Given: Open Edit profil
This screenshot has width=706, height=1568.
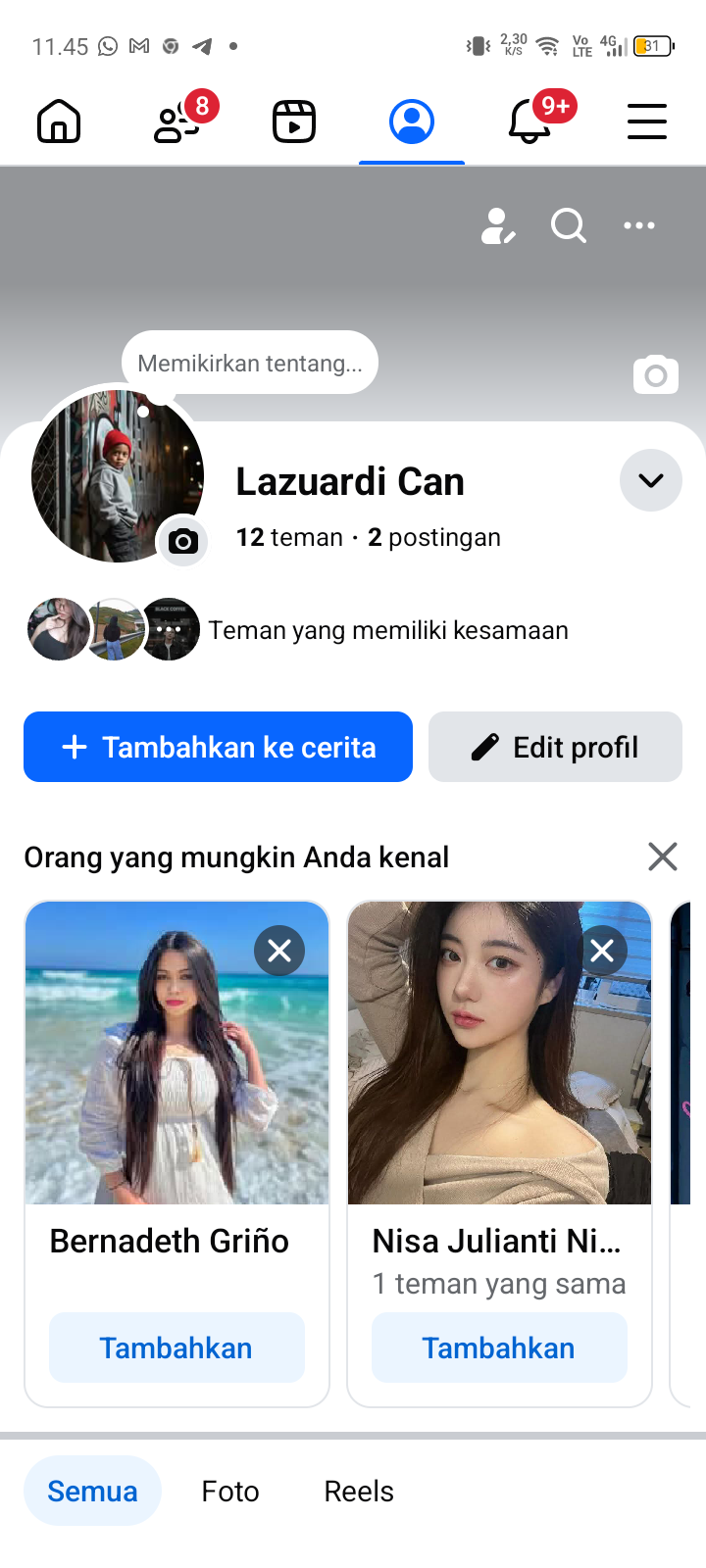Looking at the screenshot, I should pos(555,747).
